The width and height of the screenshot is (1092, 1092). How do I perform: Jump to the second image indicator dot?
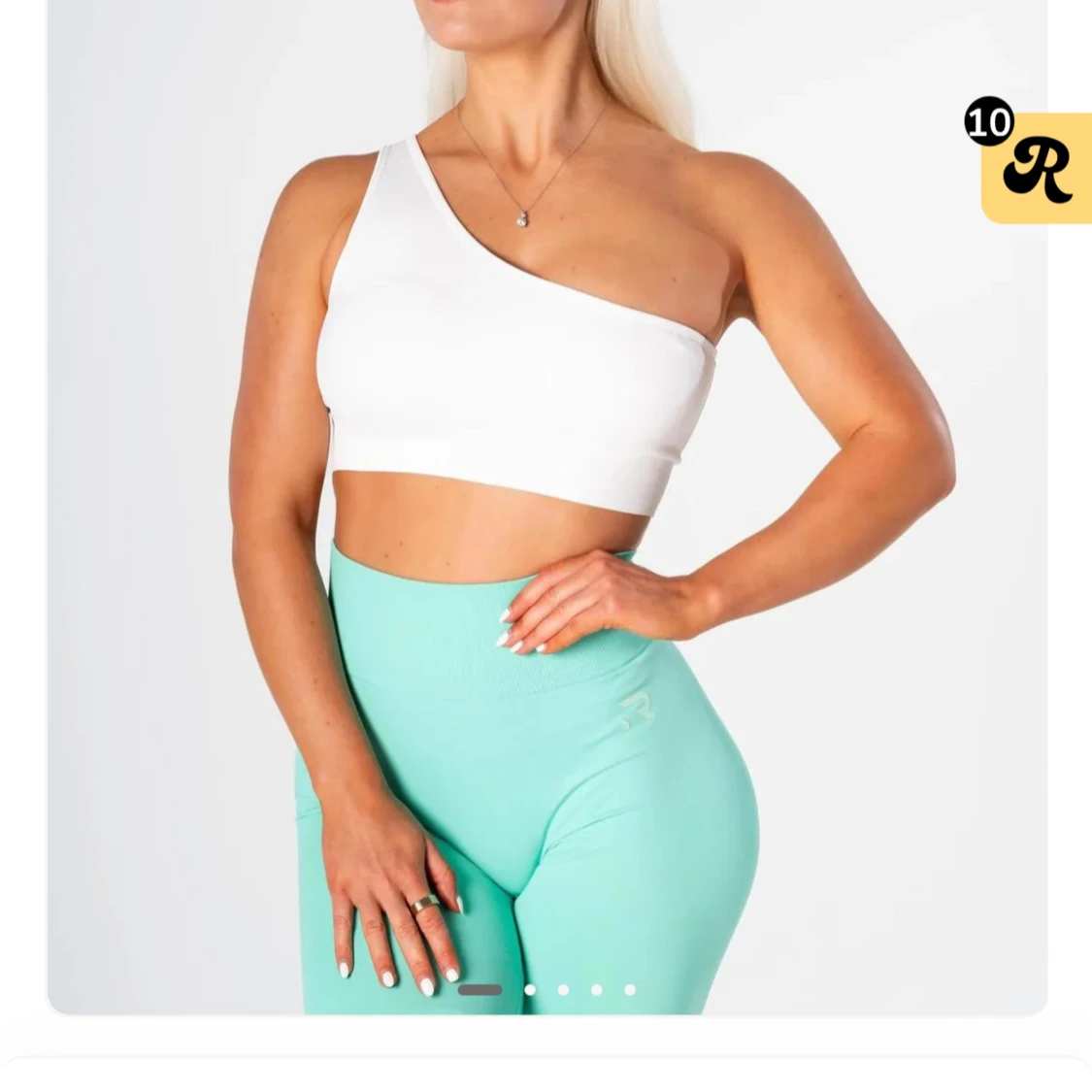click(x=530, y=990)
